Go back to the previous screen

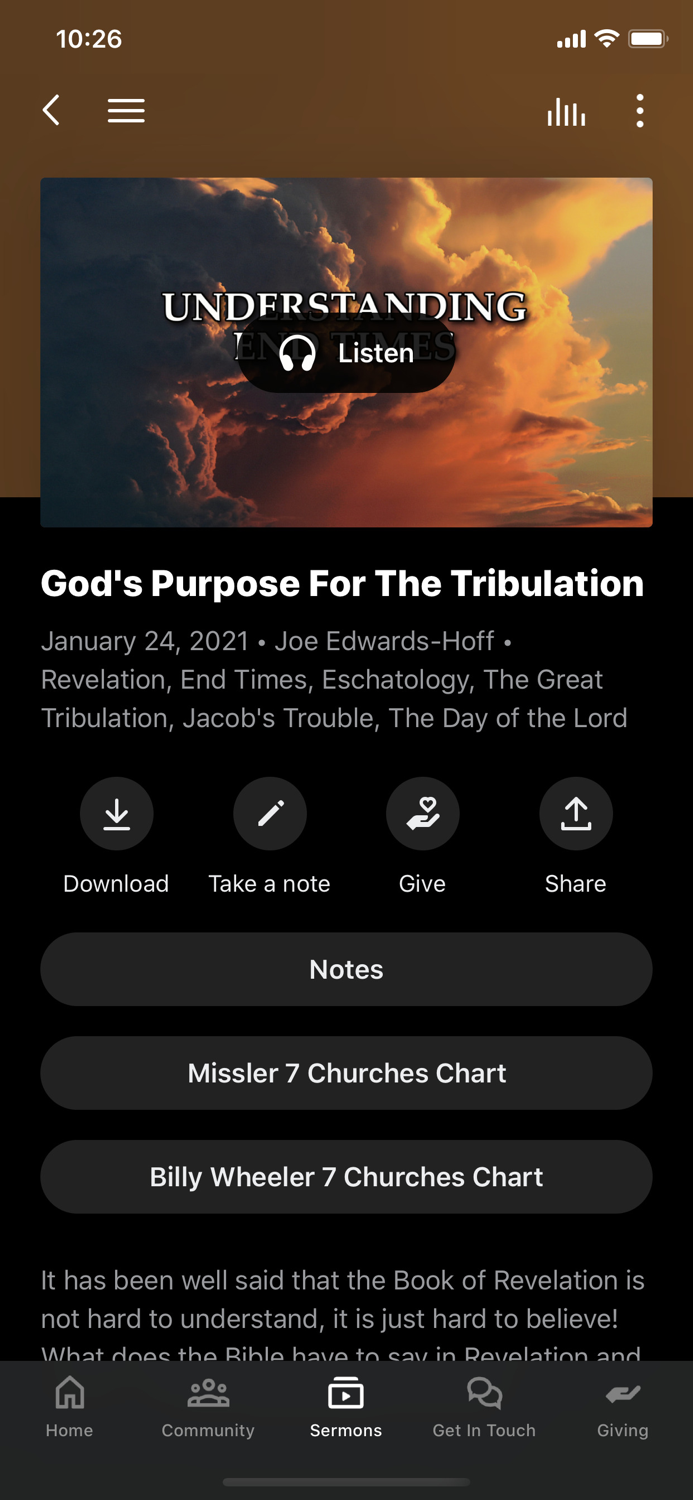[x=52, y=110]
